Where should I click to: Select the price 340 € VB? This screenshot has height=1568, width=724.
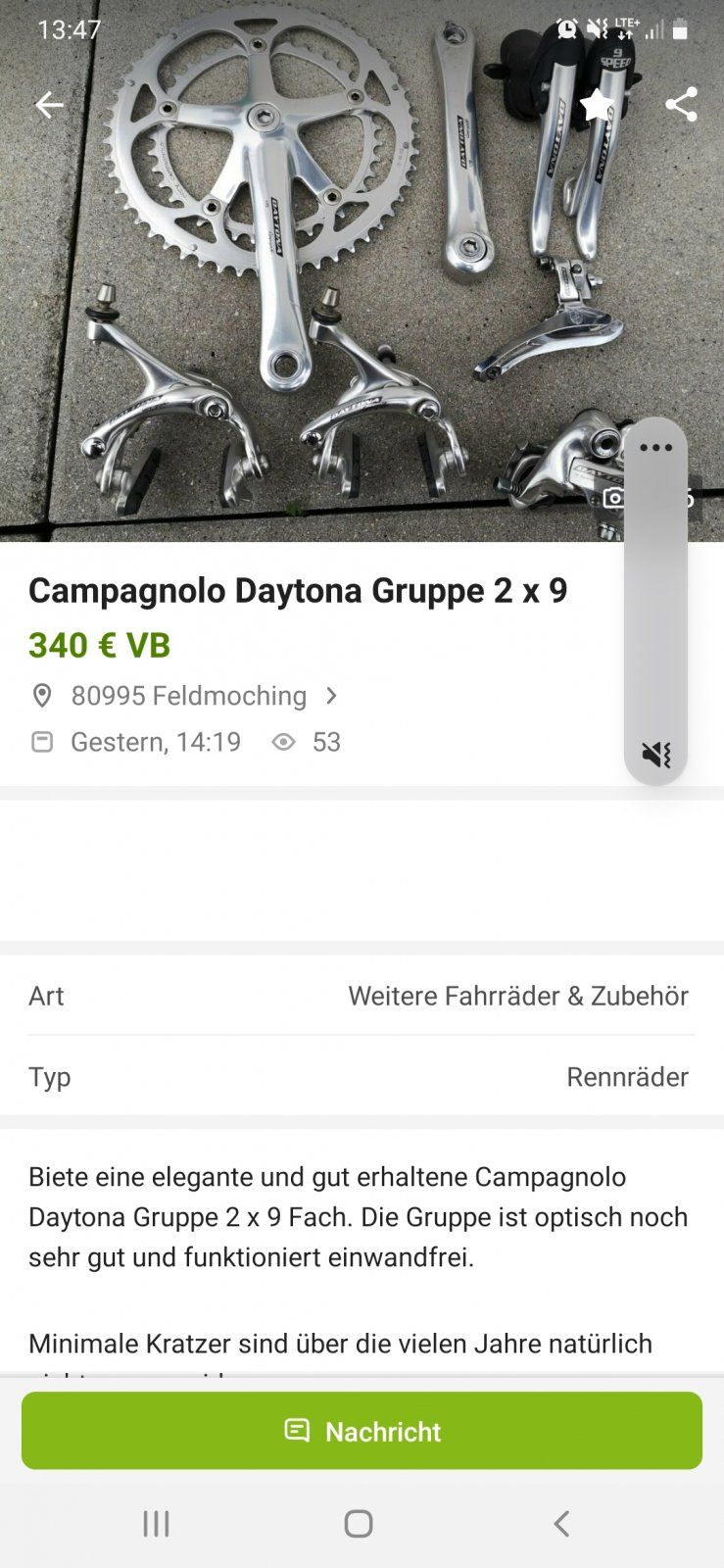point(98,646)
